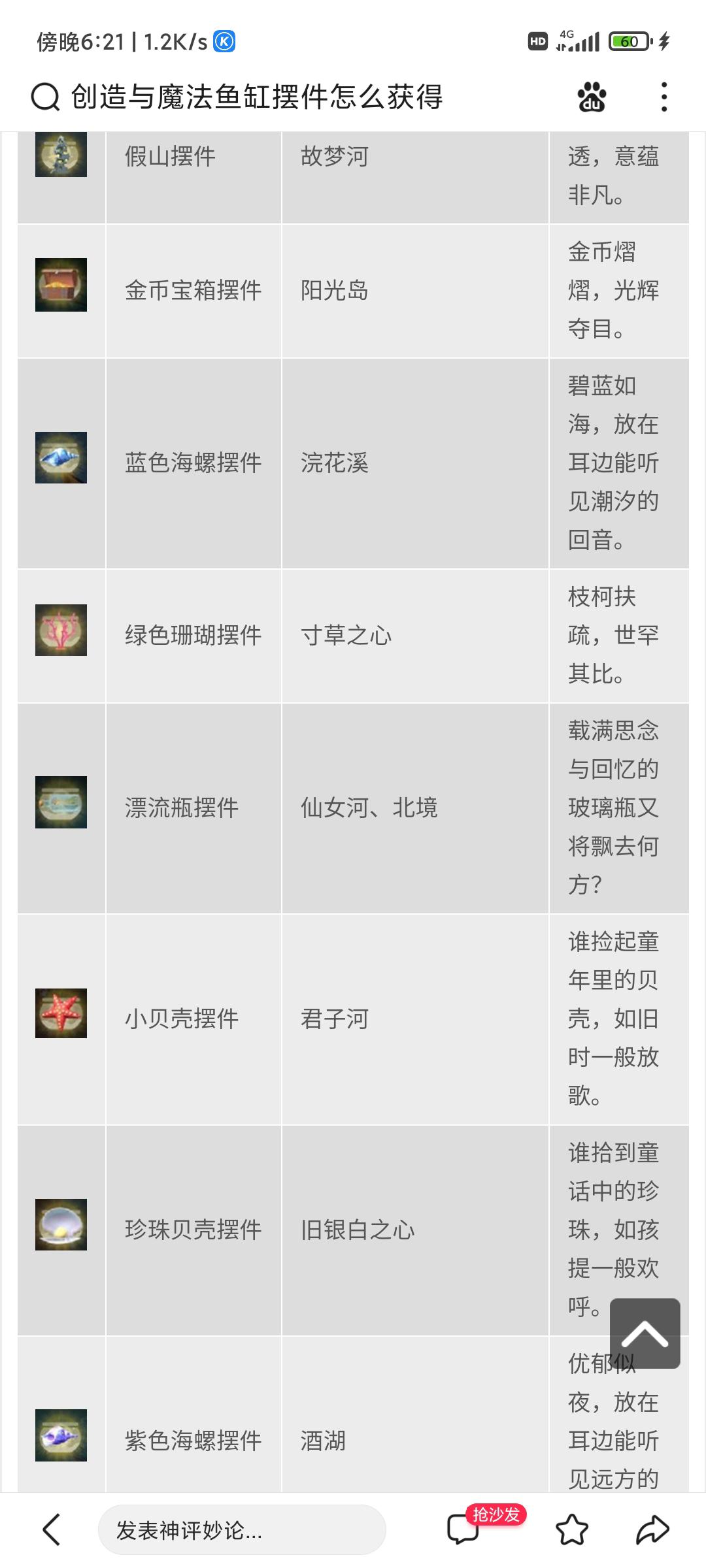This screenshot has width=706, height=1568.
Task: Share this article with the arrow icon
Action: coord(653,1530)
